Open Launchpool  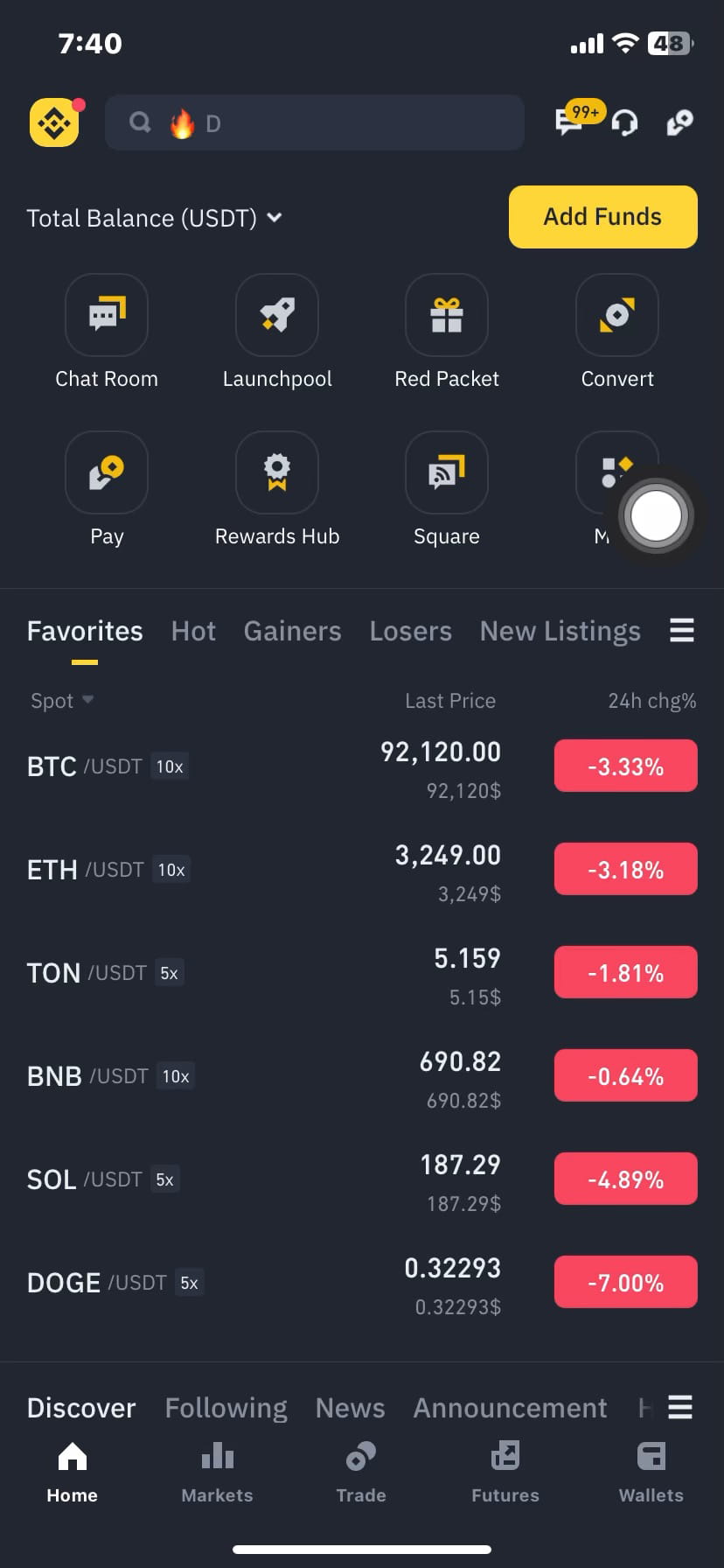[277, 332]
